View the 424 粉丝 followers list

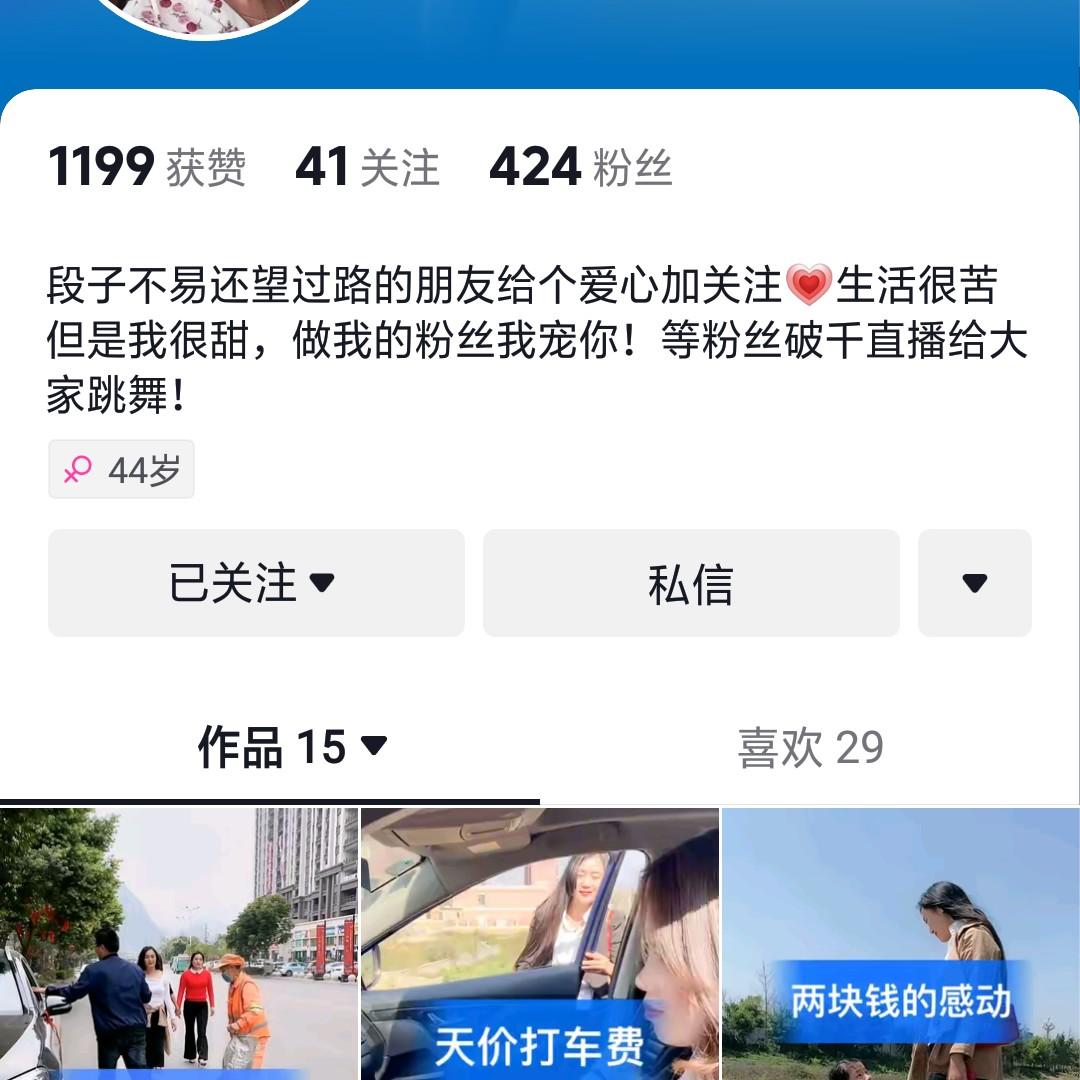(580, 167)
